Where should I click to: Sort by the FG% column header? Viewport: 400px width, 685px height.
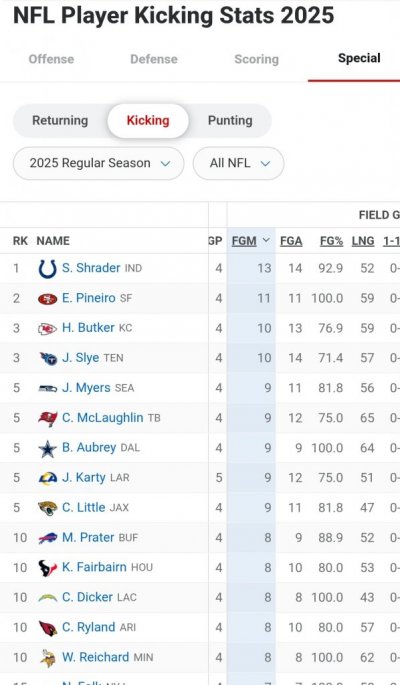click(331, 241)
